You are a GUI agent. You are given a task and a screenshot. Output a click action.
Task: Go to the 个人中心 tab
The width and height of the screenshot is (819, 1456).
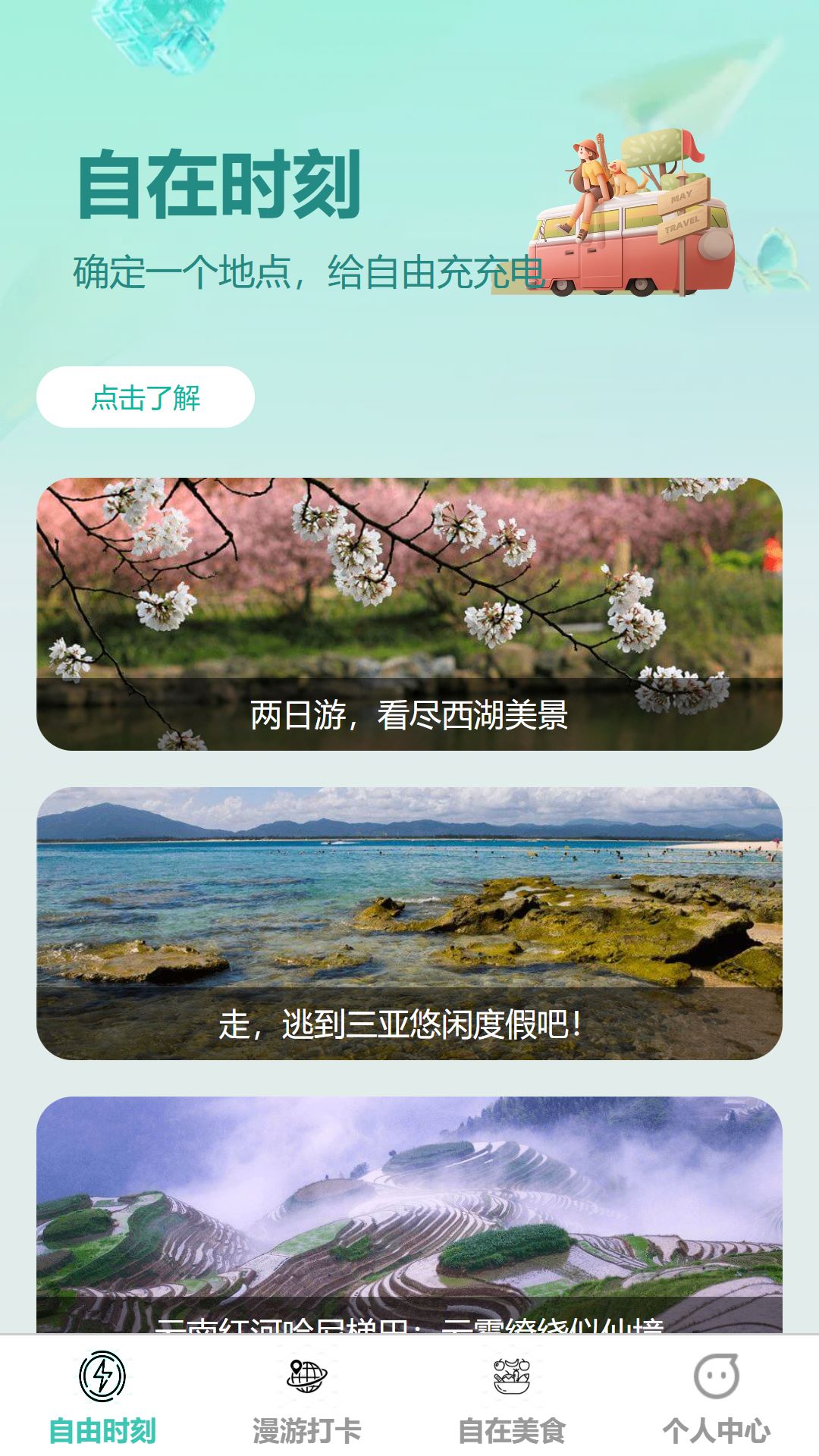coord(716,1397)
